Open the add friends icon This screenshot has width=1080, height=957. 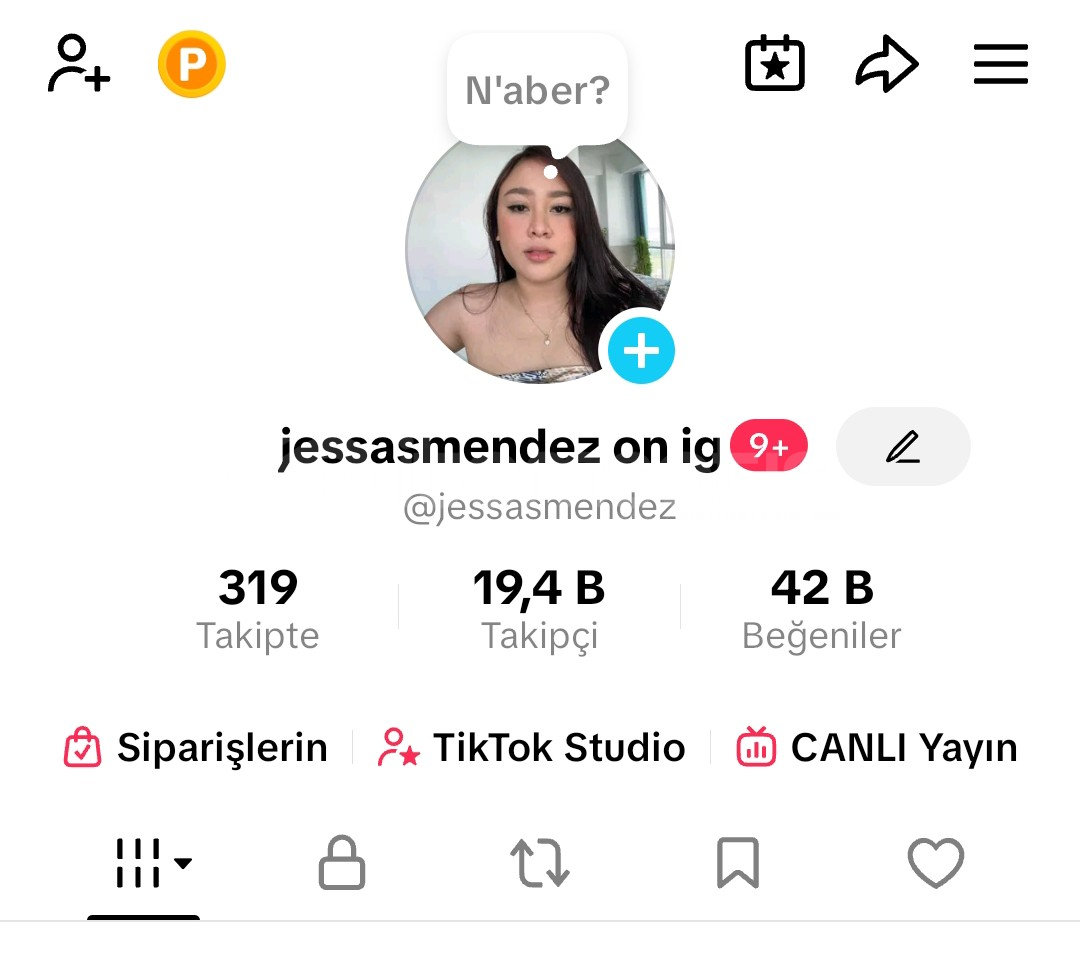point(78,65)
